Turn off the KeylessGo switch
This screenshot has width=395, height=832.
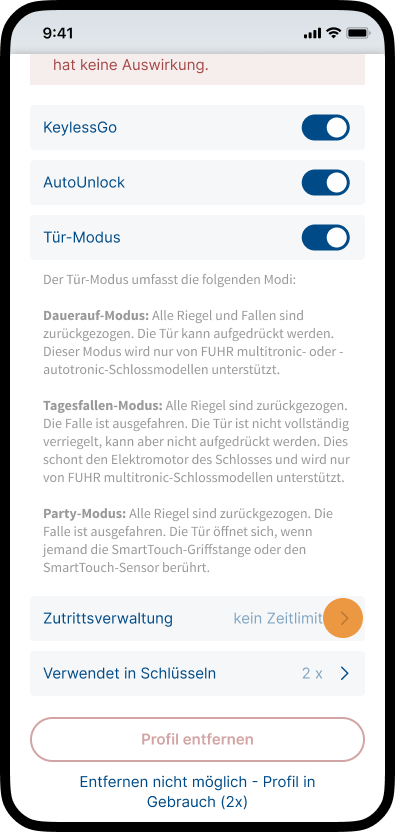point(325,128)
